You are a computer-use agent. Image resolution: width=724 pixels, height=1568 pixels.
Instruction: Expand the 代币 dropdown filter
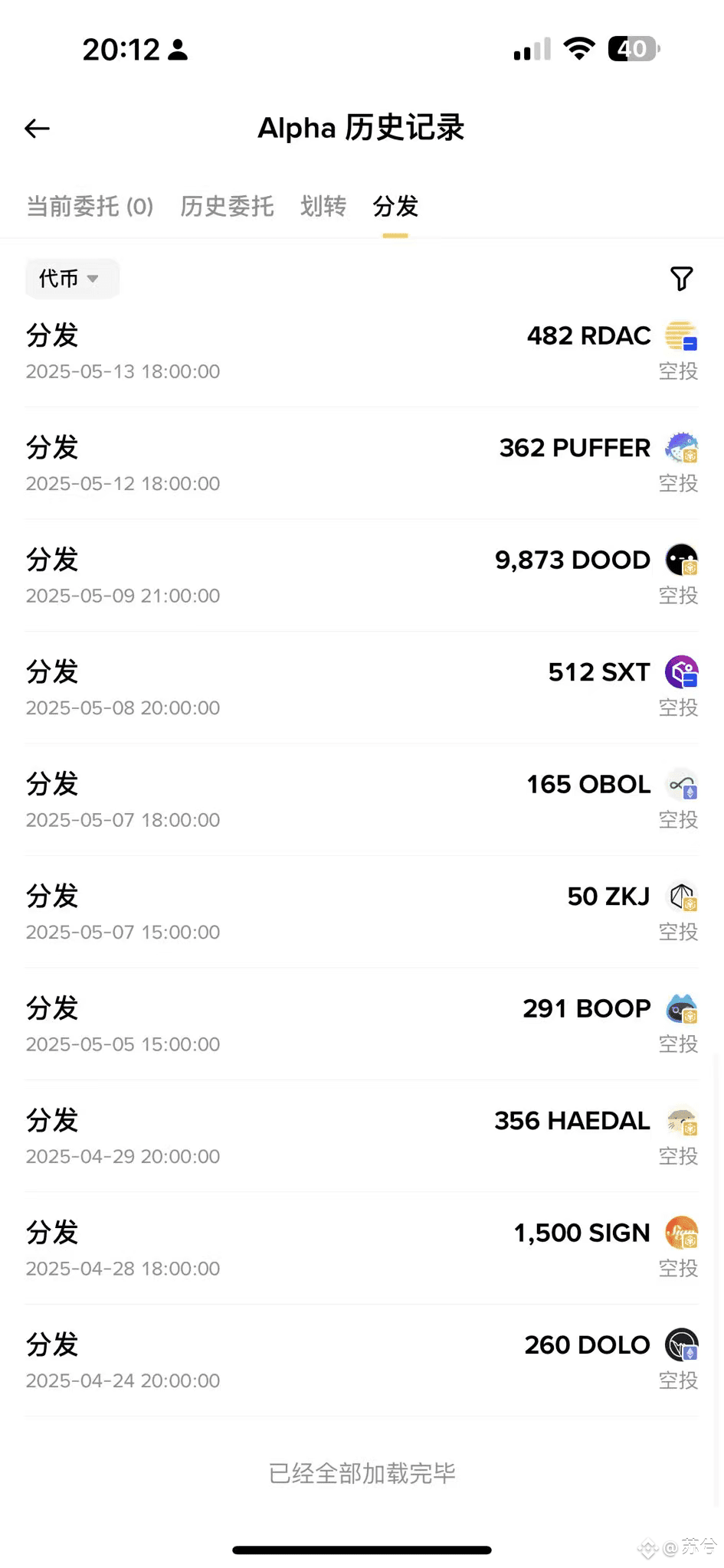[71, 278]
